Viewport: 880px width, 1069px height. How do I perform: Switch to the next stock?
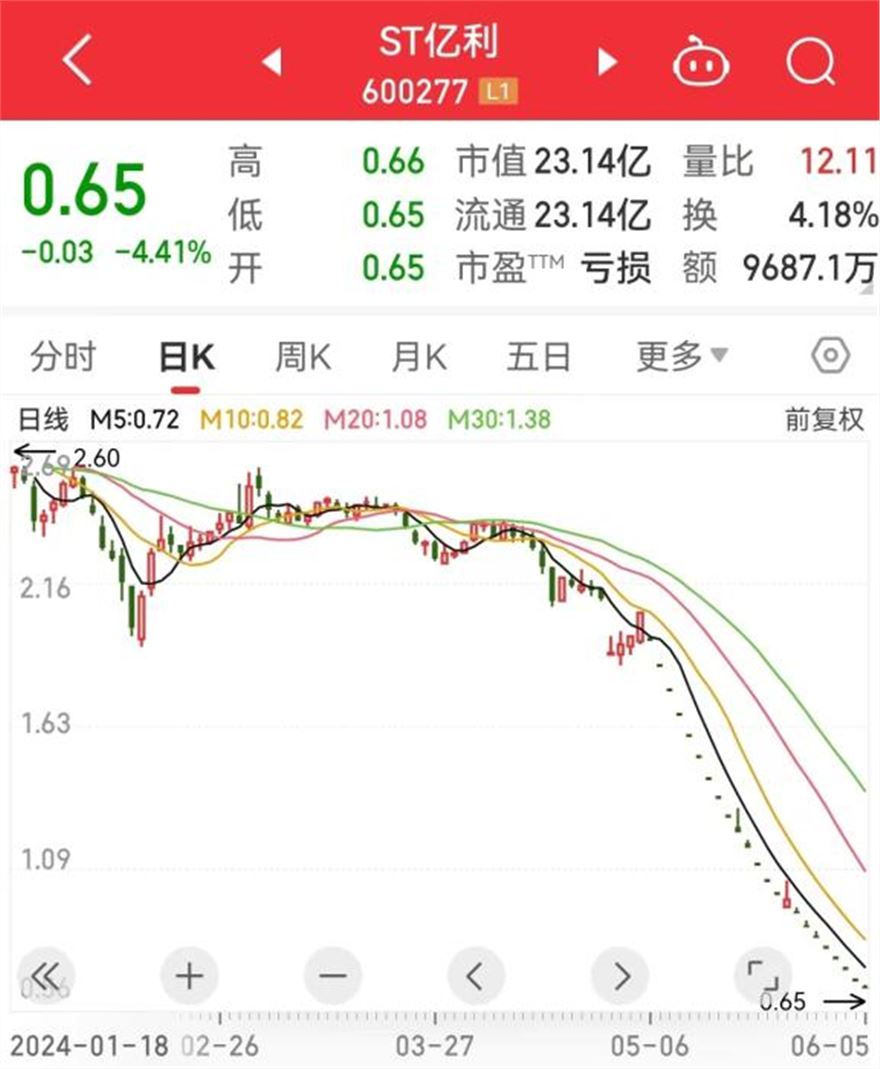[x=607, y=62]
